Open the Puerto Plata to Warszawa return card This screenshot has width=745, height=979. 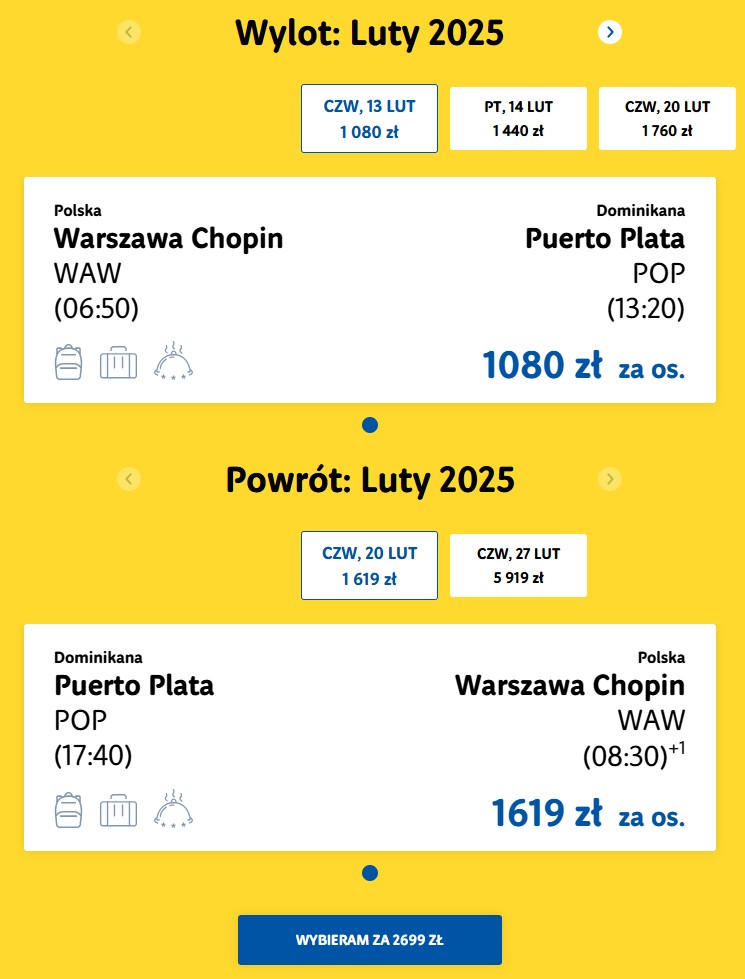click(370, 737)
